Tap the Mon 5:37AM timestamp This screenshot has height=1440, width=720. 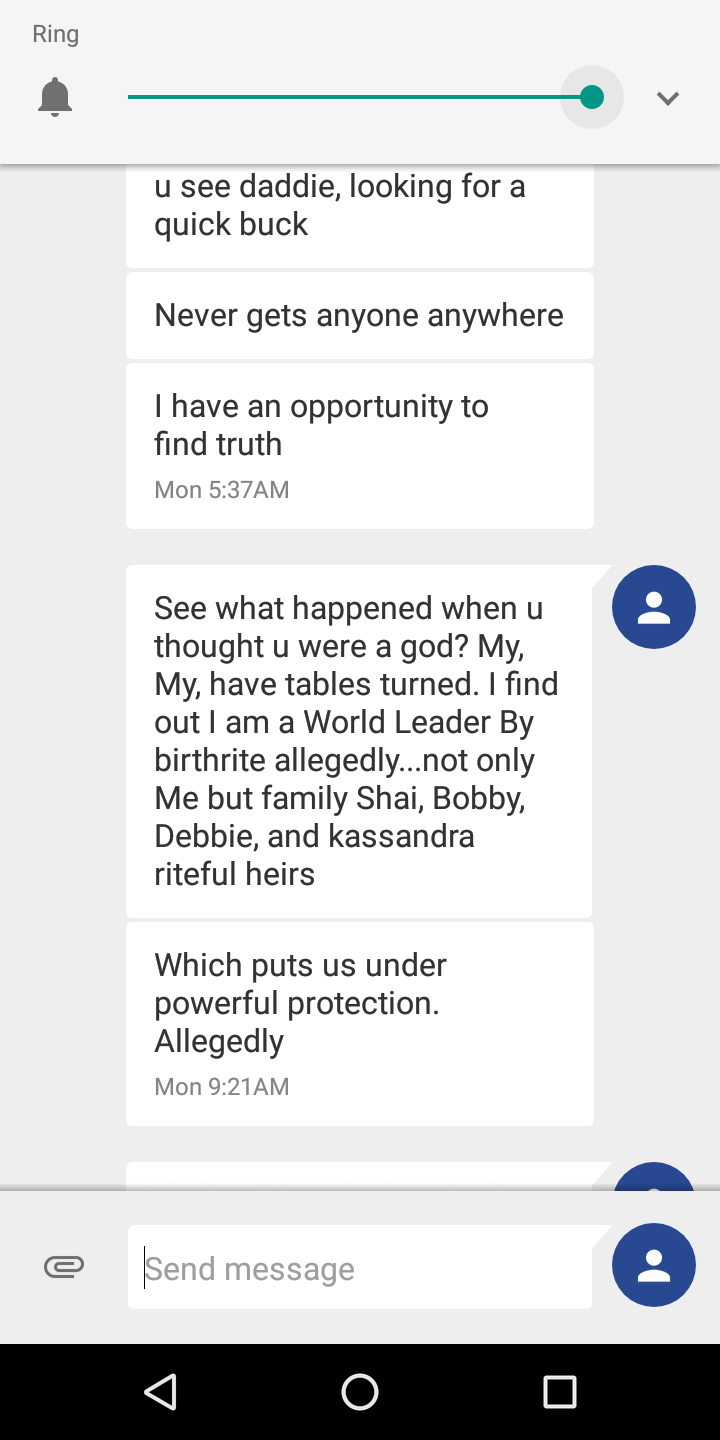tap(221, 489)
